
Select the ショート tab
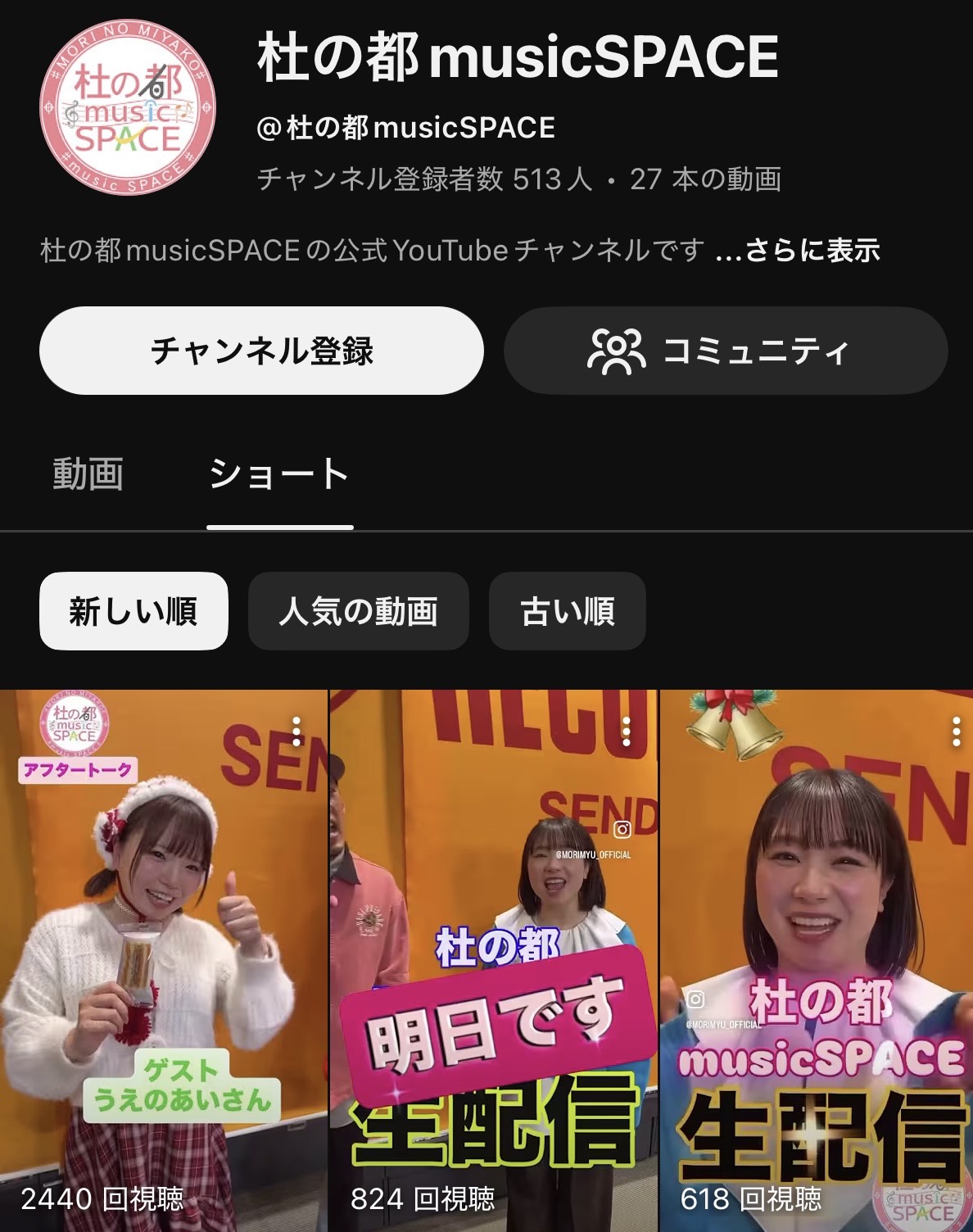(279, 474)
